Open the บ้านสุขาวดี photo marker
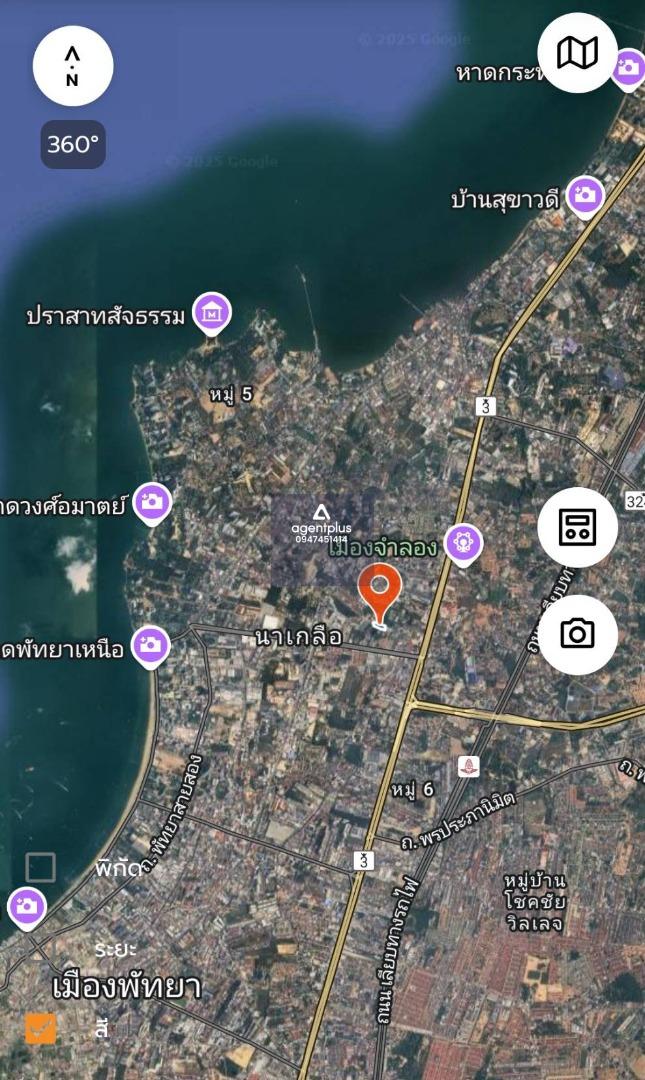The image size is (645, 1080). (x=585, y=198)
